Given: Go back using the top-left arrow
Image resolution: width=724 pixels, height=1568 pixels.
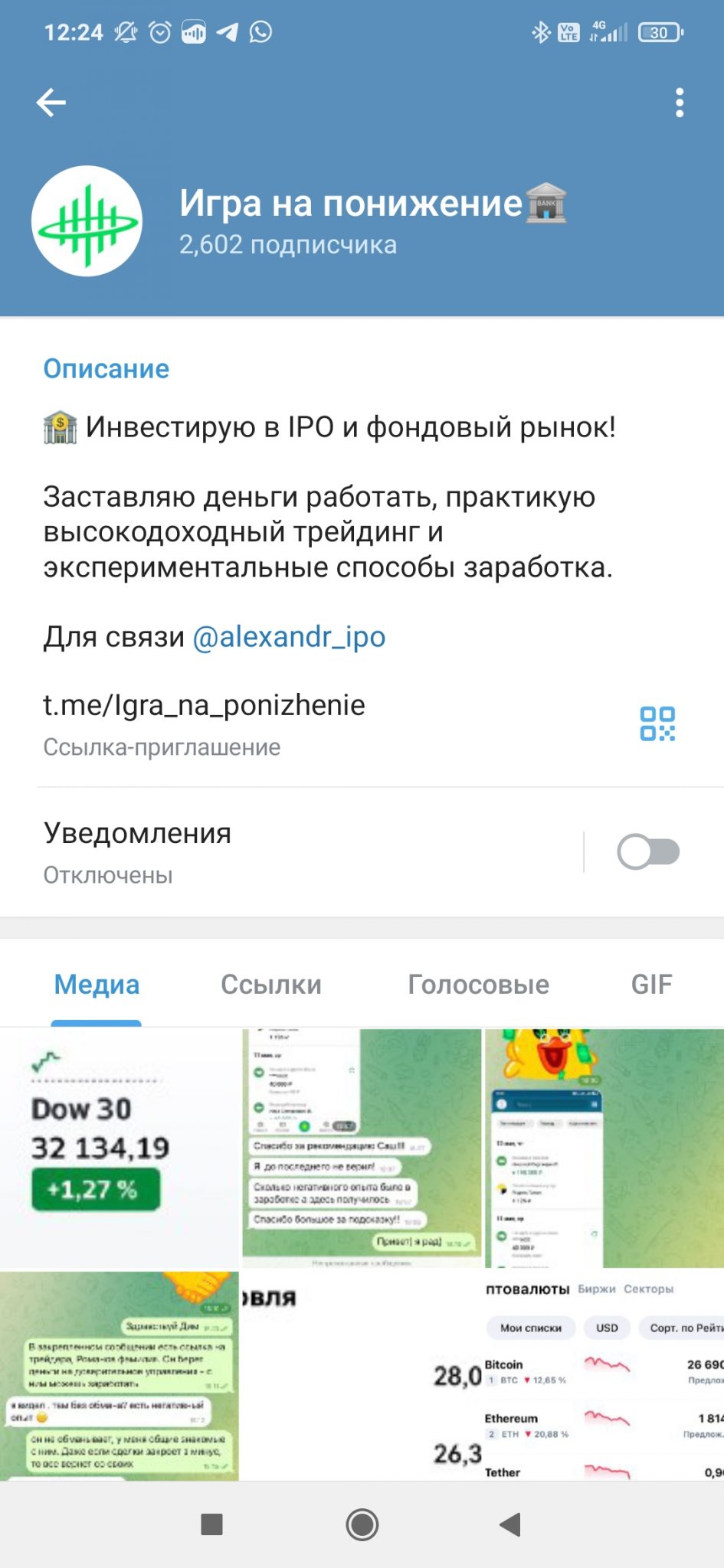Looking at the screenshot, I should click(x=51, y=103).
